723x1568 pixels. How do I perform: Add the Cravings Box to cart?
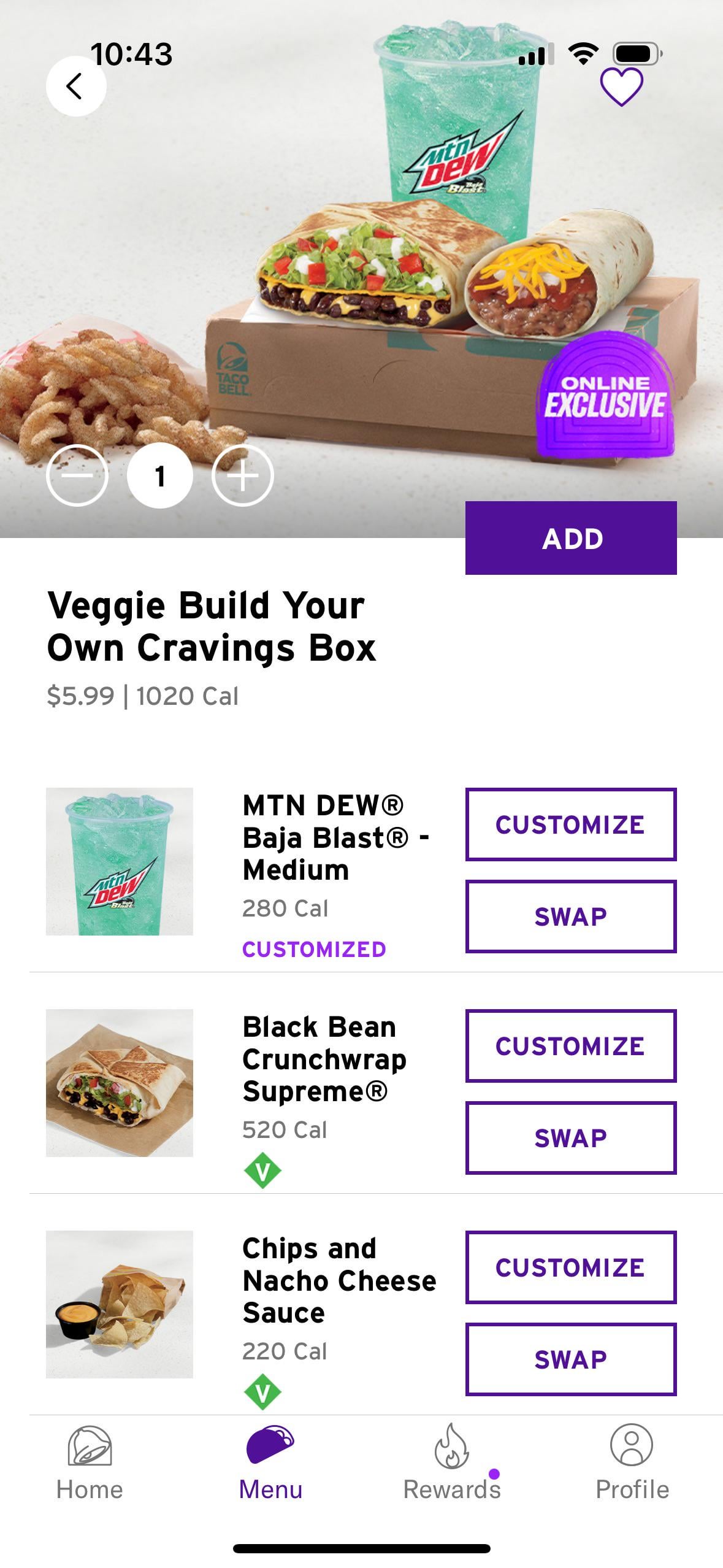[x=570, y=538]
